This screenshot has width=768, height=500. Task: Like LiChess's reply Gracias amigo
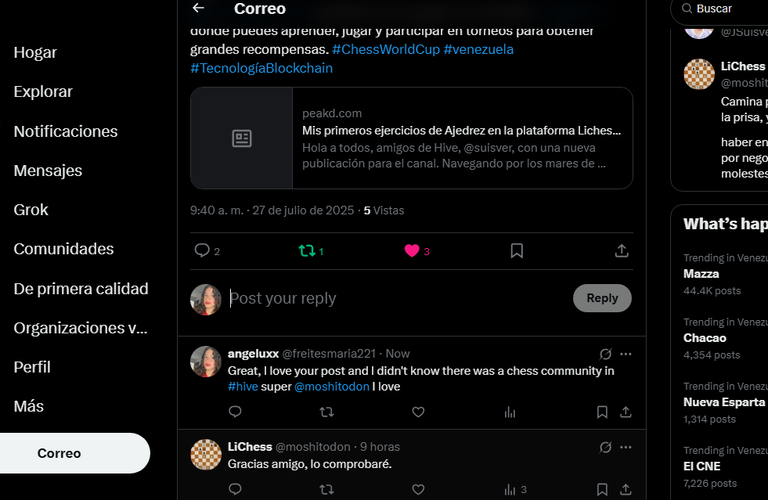[418, 489]
